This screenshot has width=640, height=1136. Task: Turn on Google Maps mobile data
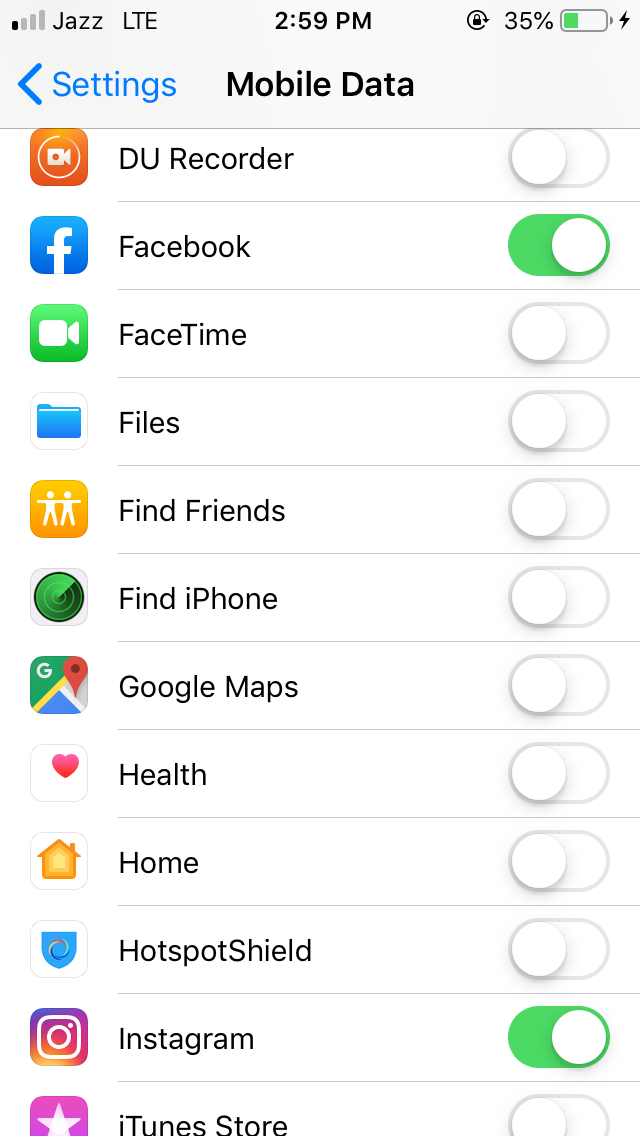[x=558, y=686]
